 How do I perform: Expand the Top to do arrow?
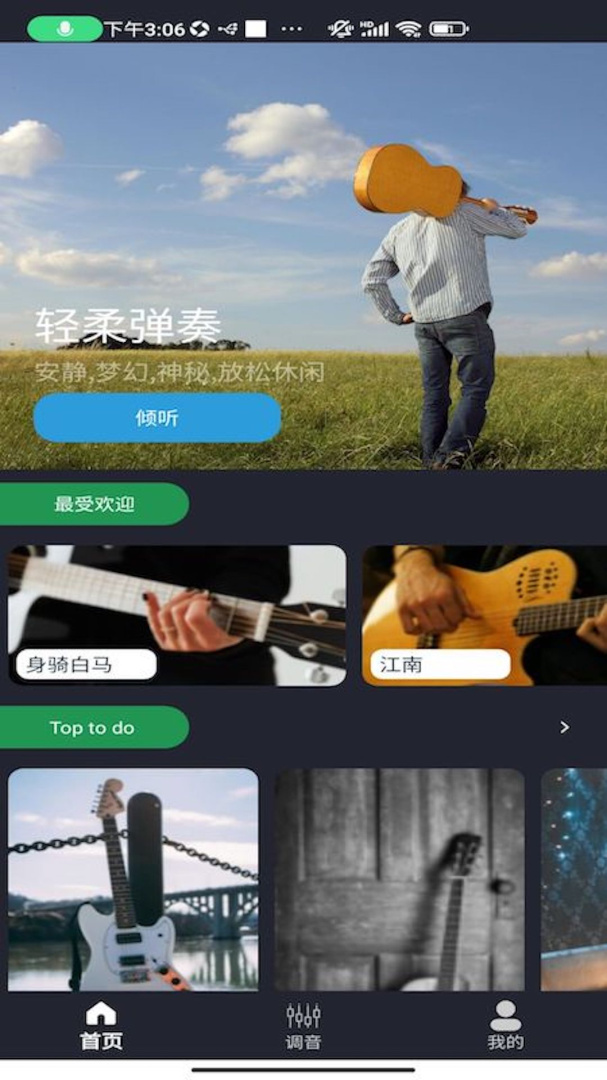coord(565,727)
